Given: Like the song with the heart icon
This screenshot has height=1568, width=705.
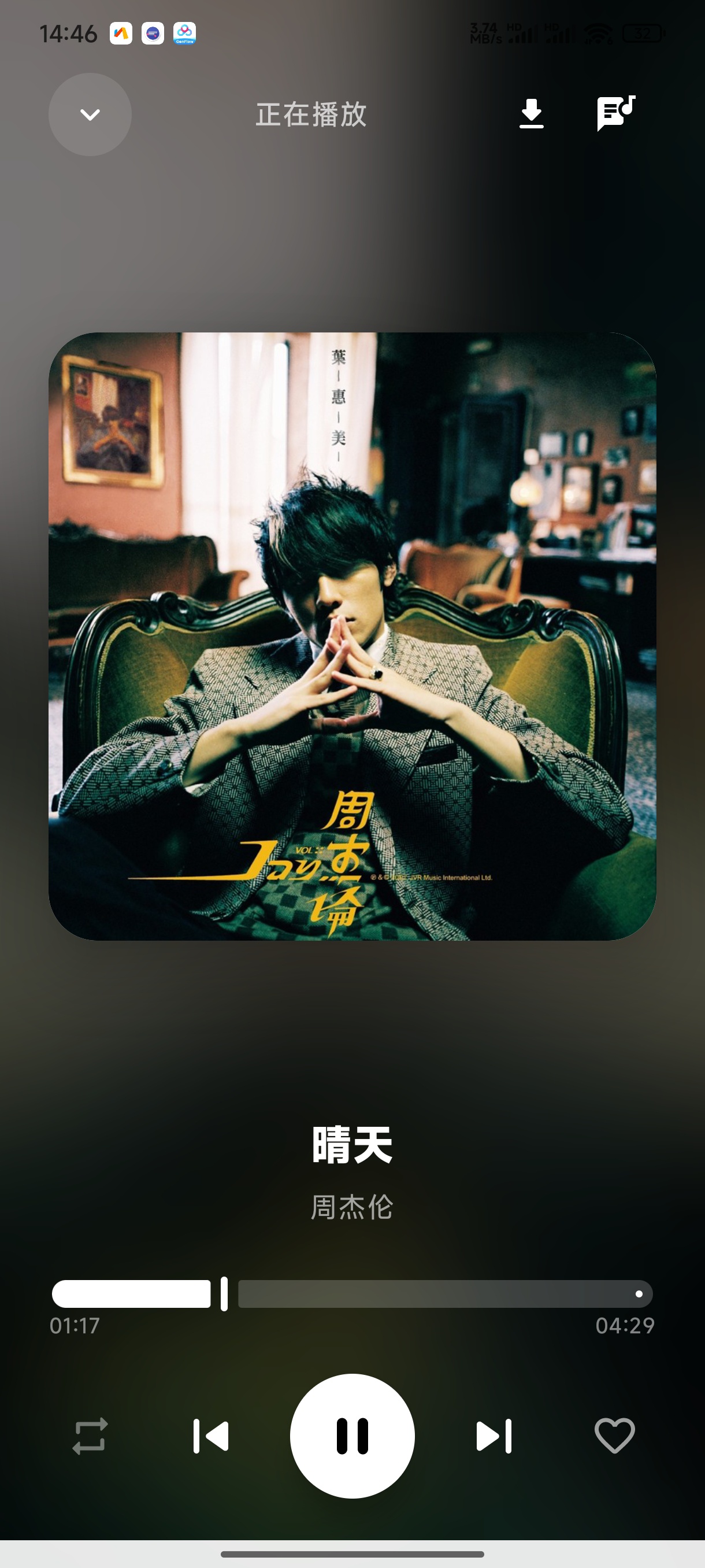Looking at the screenshot, I should [614, 1436].
